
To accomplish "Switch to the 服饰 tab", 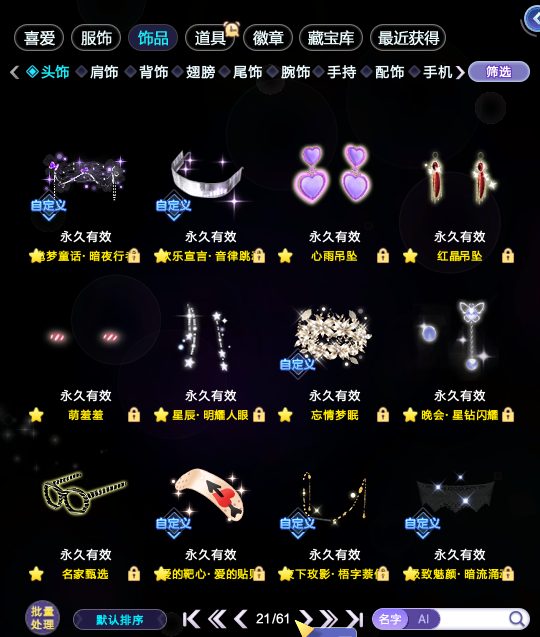I will click(x=96, y=38).
